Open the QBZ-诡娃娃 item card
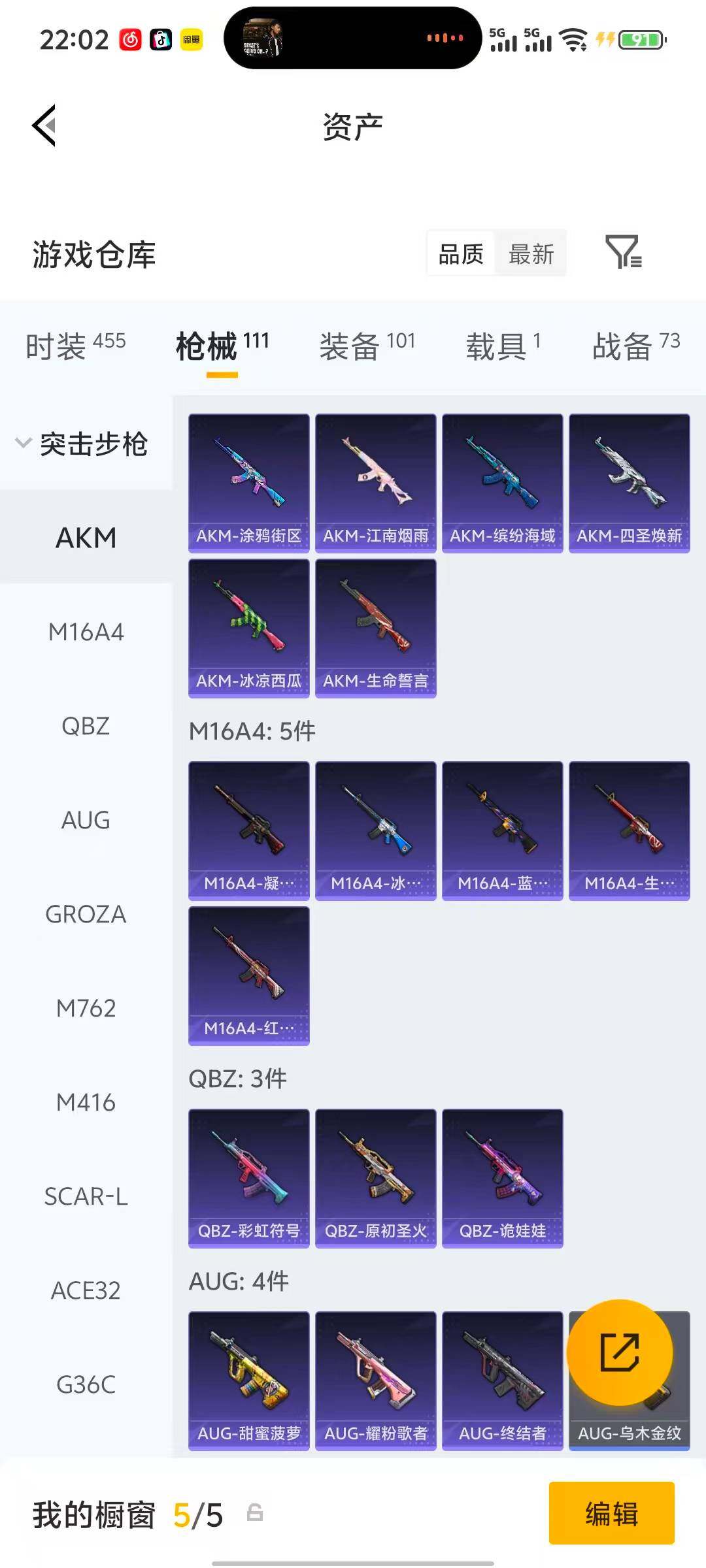 pos(501,1177)
